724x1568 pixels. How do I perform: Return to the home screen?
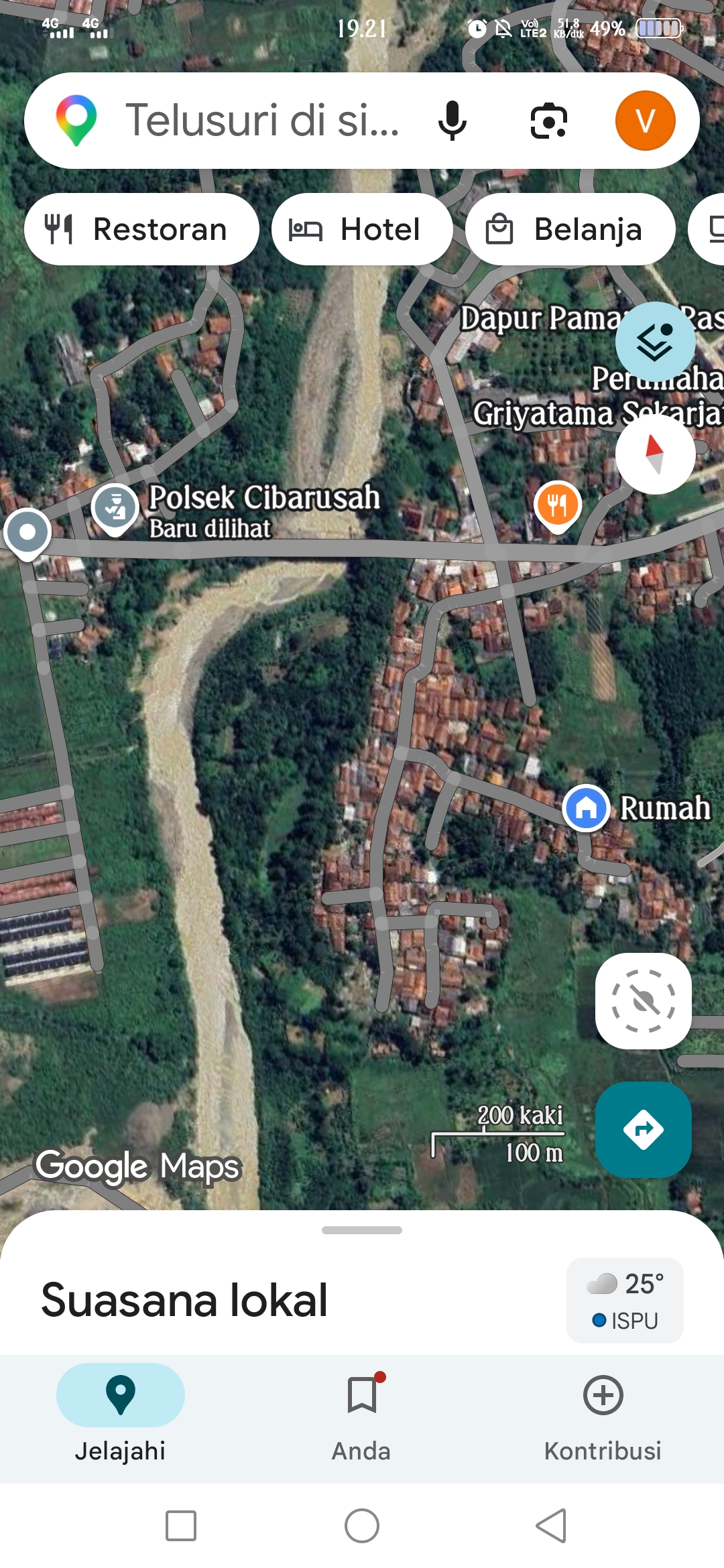click(362, 1526)
